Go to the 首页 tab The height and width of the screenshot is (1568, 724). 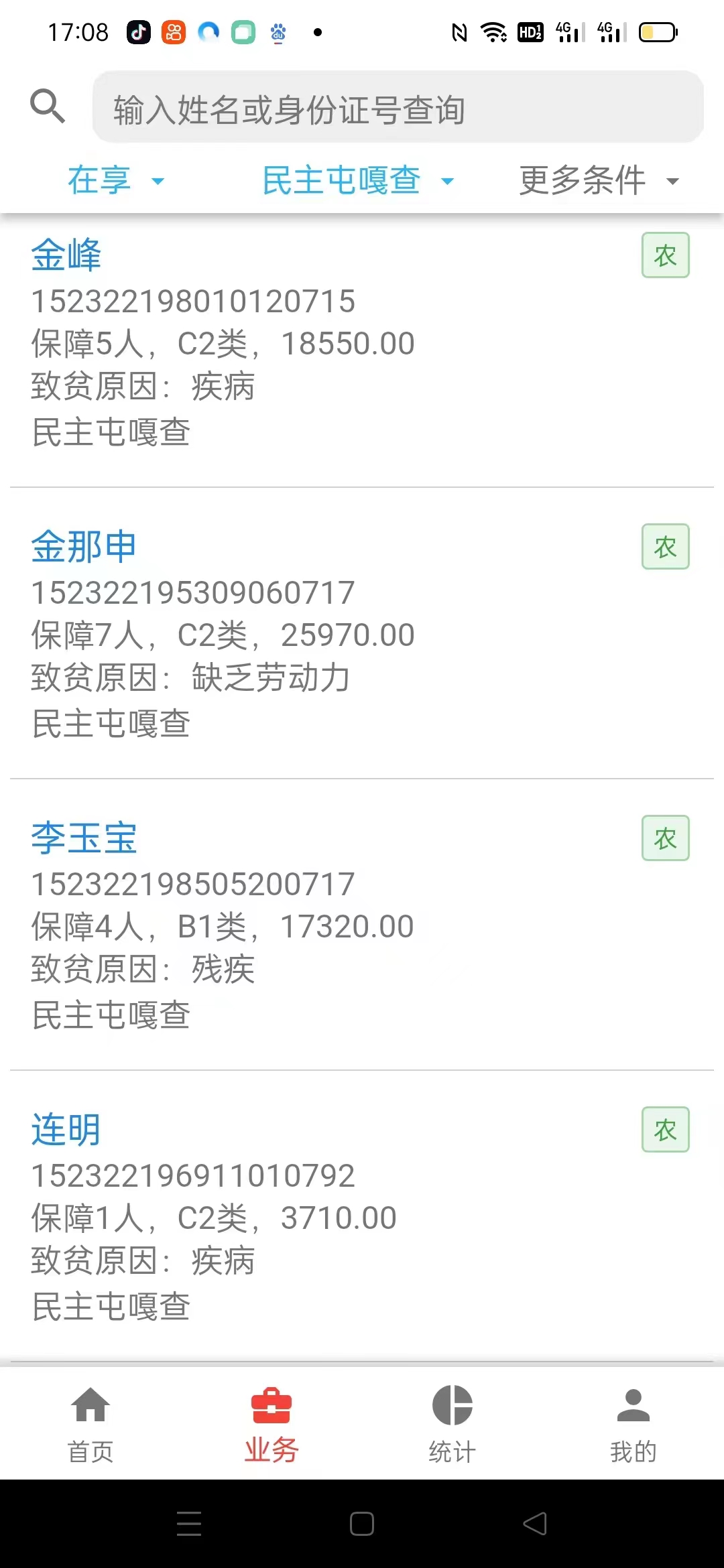tap(90, 1423)
